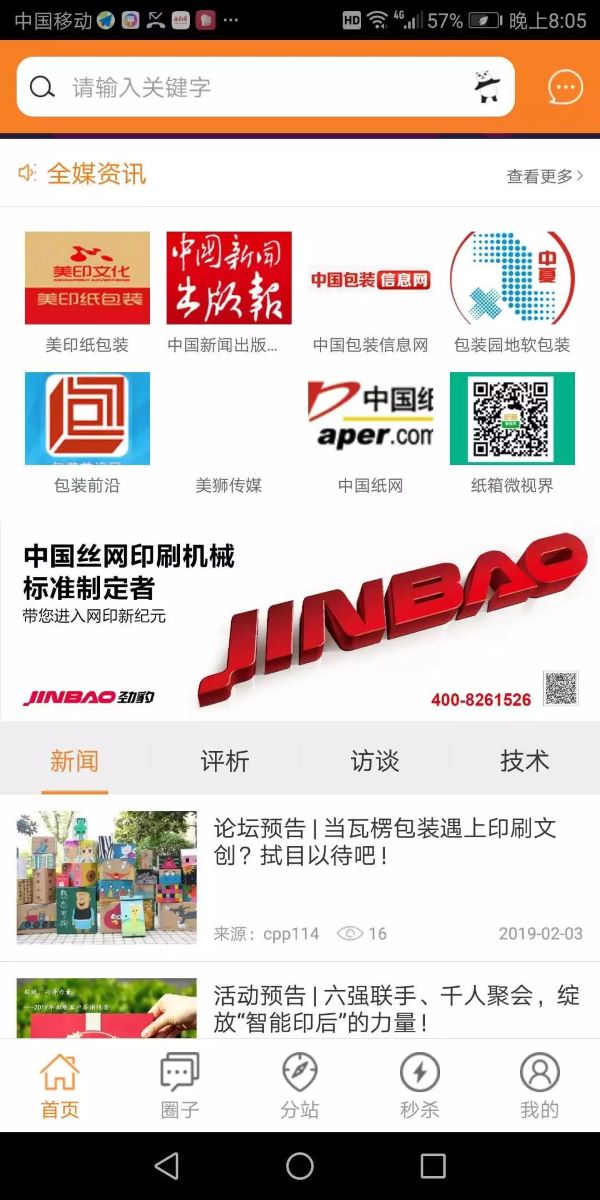Tap the keyword search field
Screen dimensions: 600x1200
265,87
